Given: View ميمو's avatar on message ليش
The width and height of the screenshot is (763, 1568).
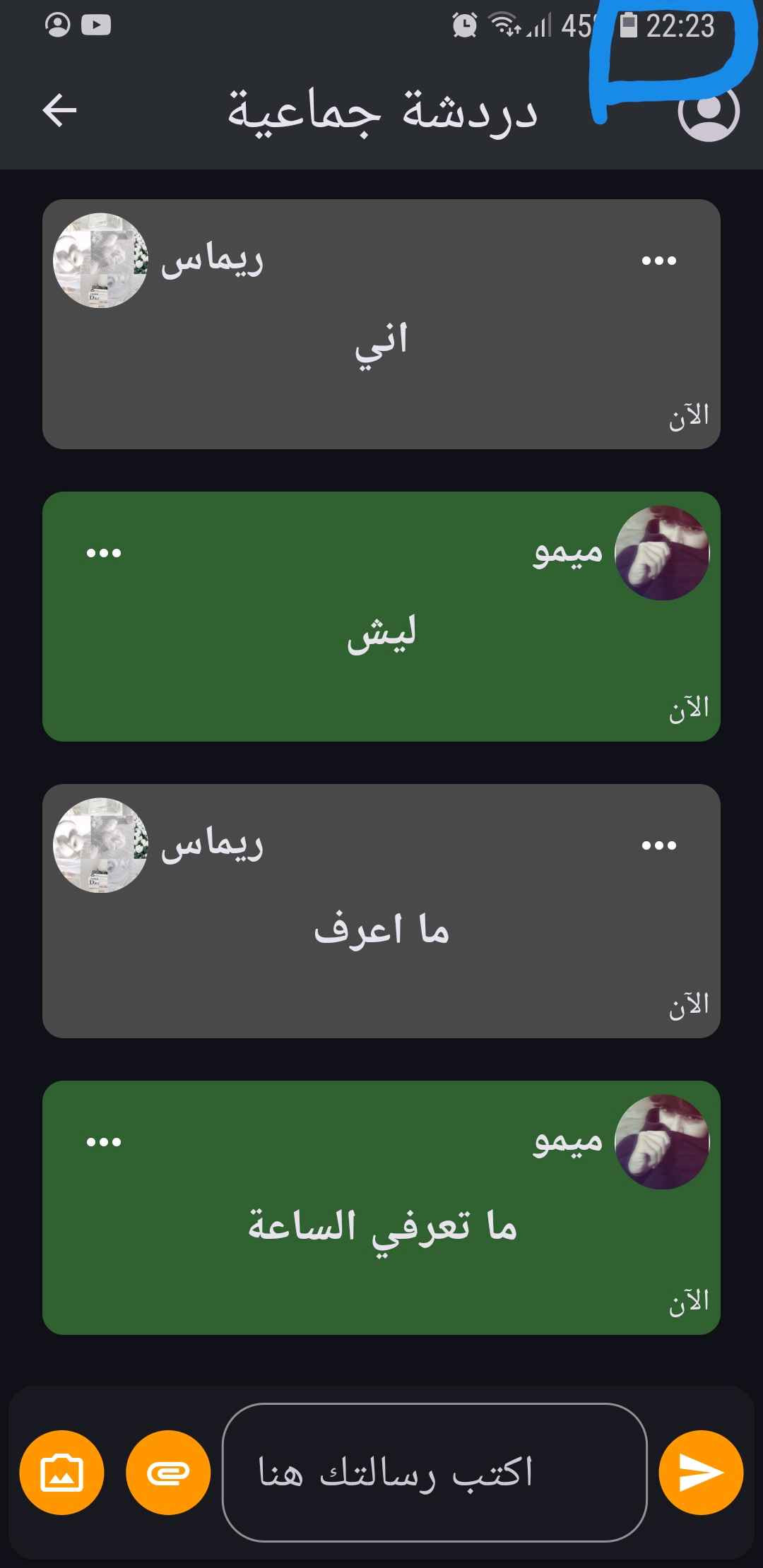Looking at the screenshot, I should tap(662, 553).
